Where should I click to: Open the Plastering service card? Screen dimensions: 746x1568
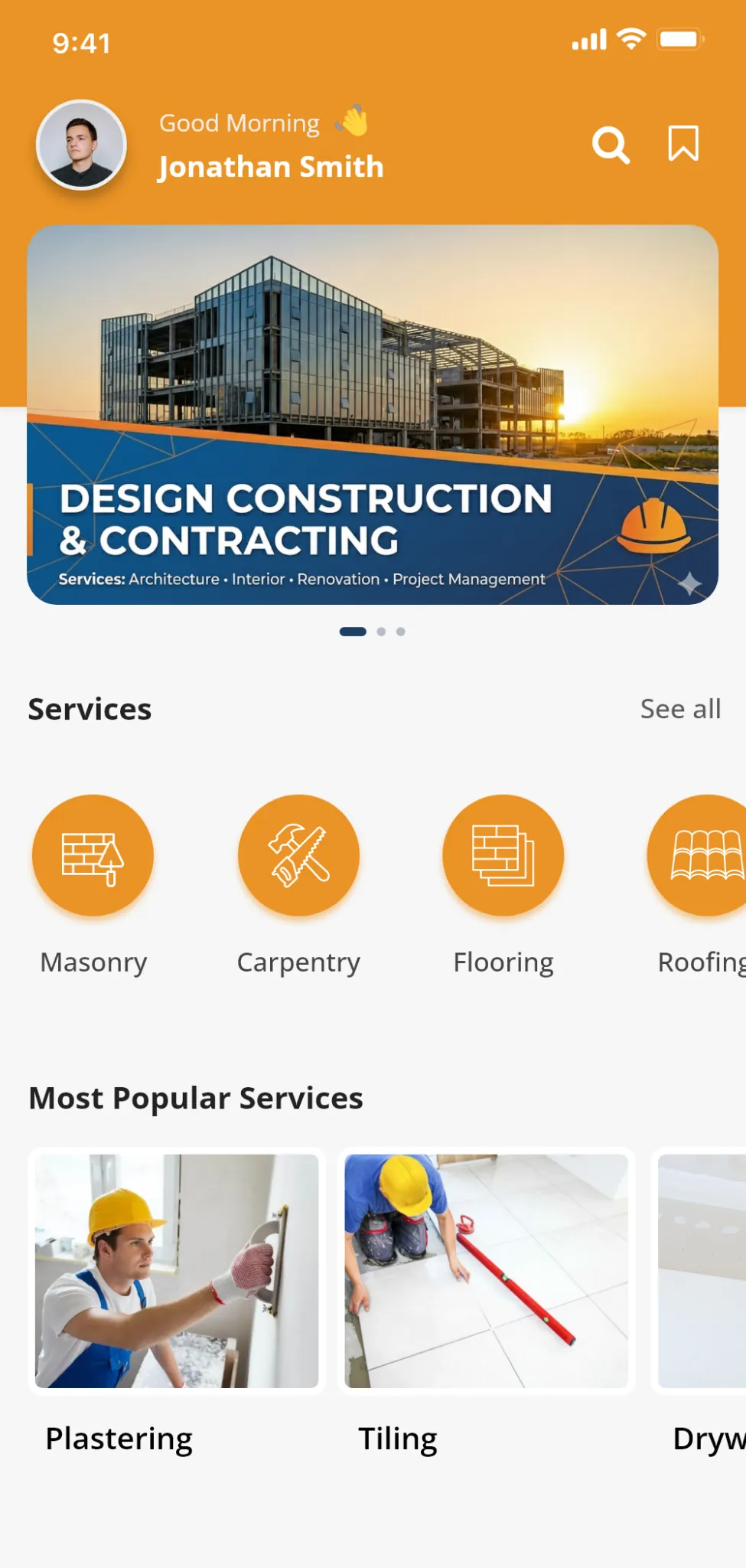[x=177, y=1271]
